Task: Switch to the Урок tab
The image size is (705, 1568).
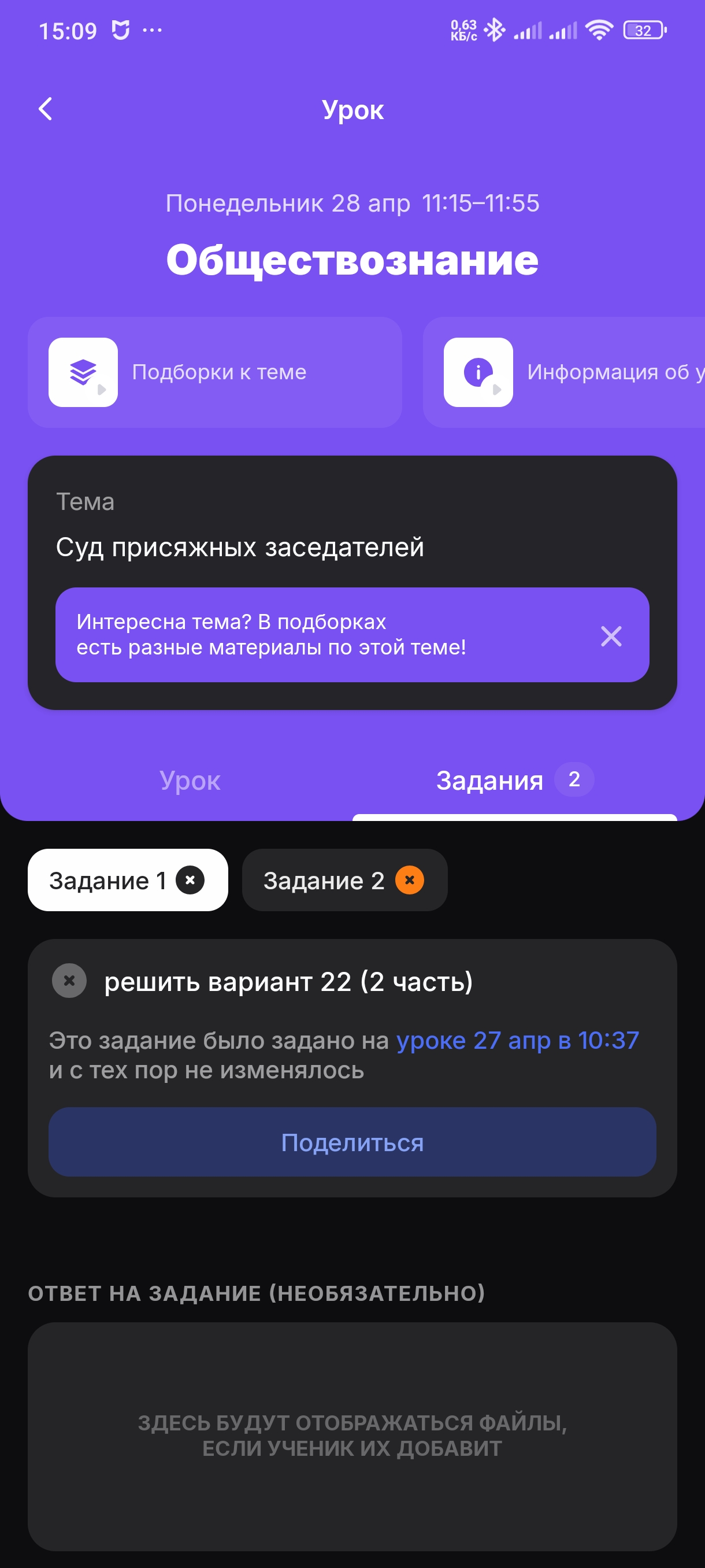Action: click(190, 781)
